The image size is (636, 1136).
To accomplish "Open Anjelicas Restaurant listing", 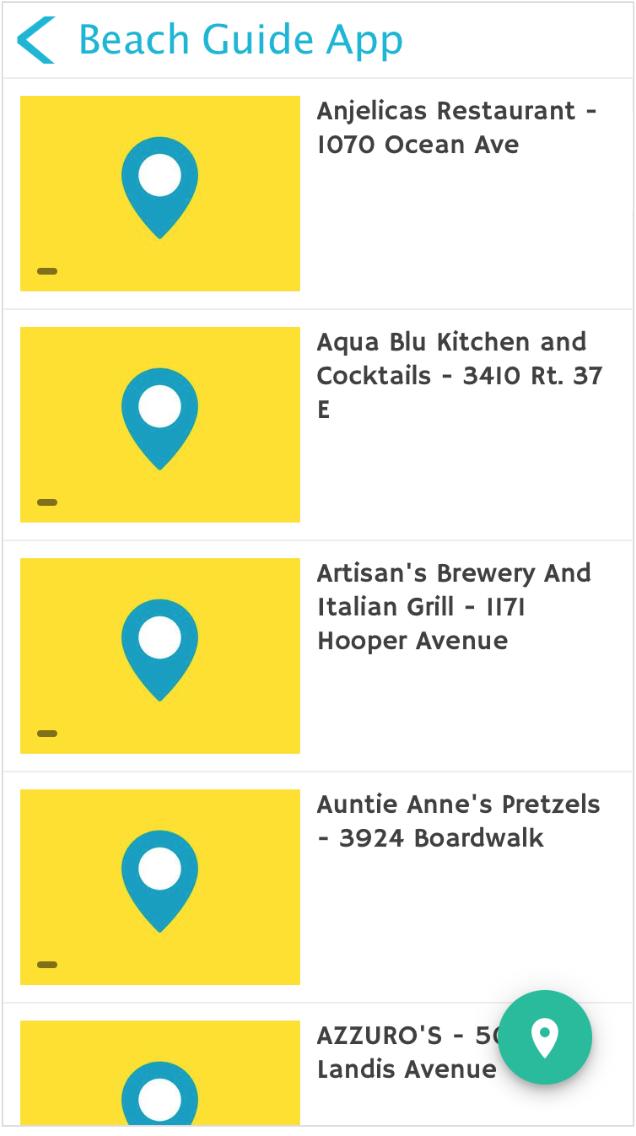I will click(x=318, y=193).
